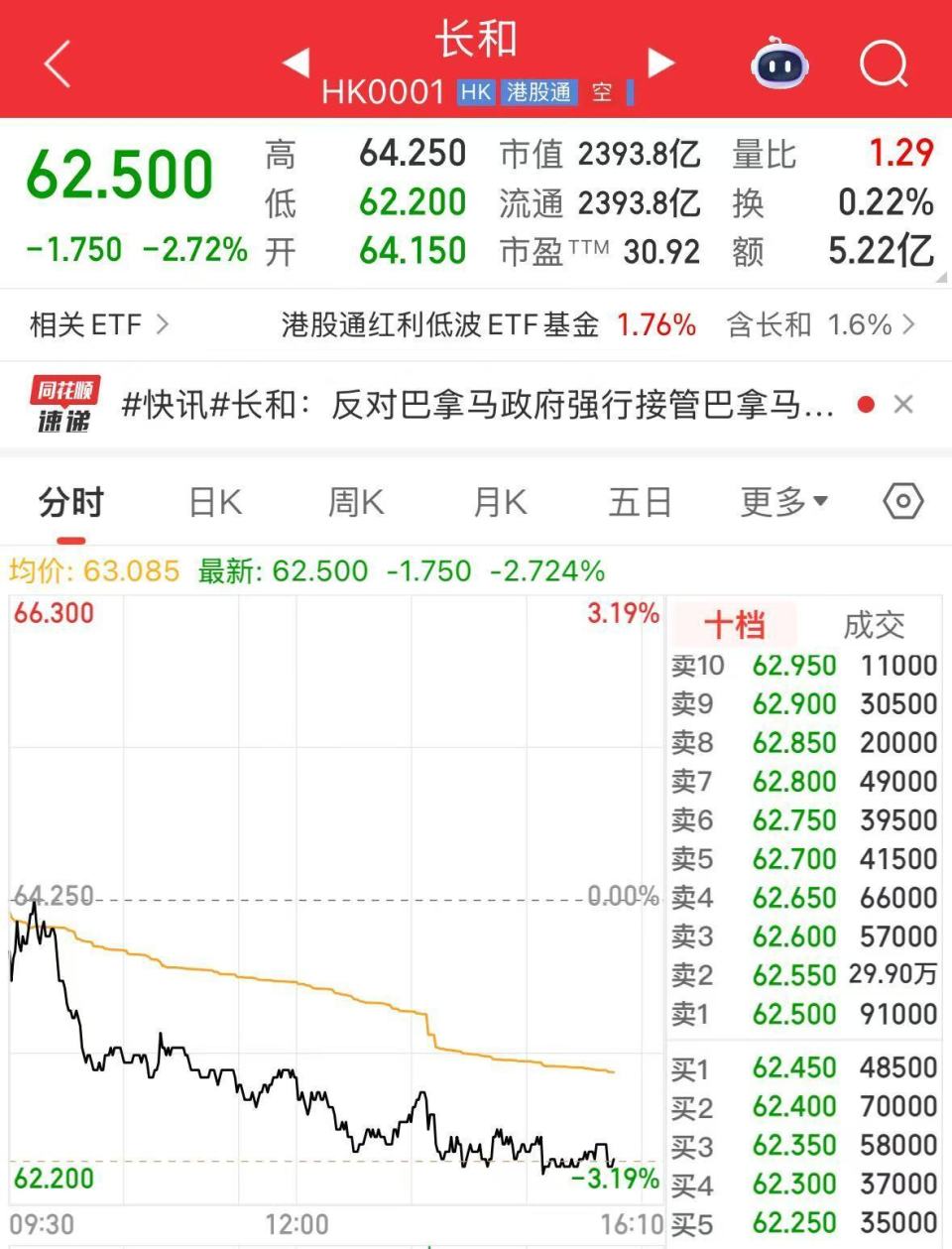Toggle the red unread dot on news bar
952x1249 pixels.
866,404
